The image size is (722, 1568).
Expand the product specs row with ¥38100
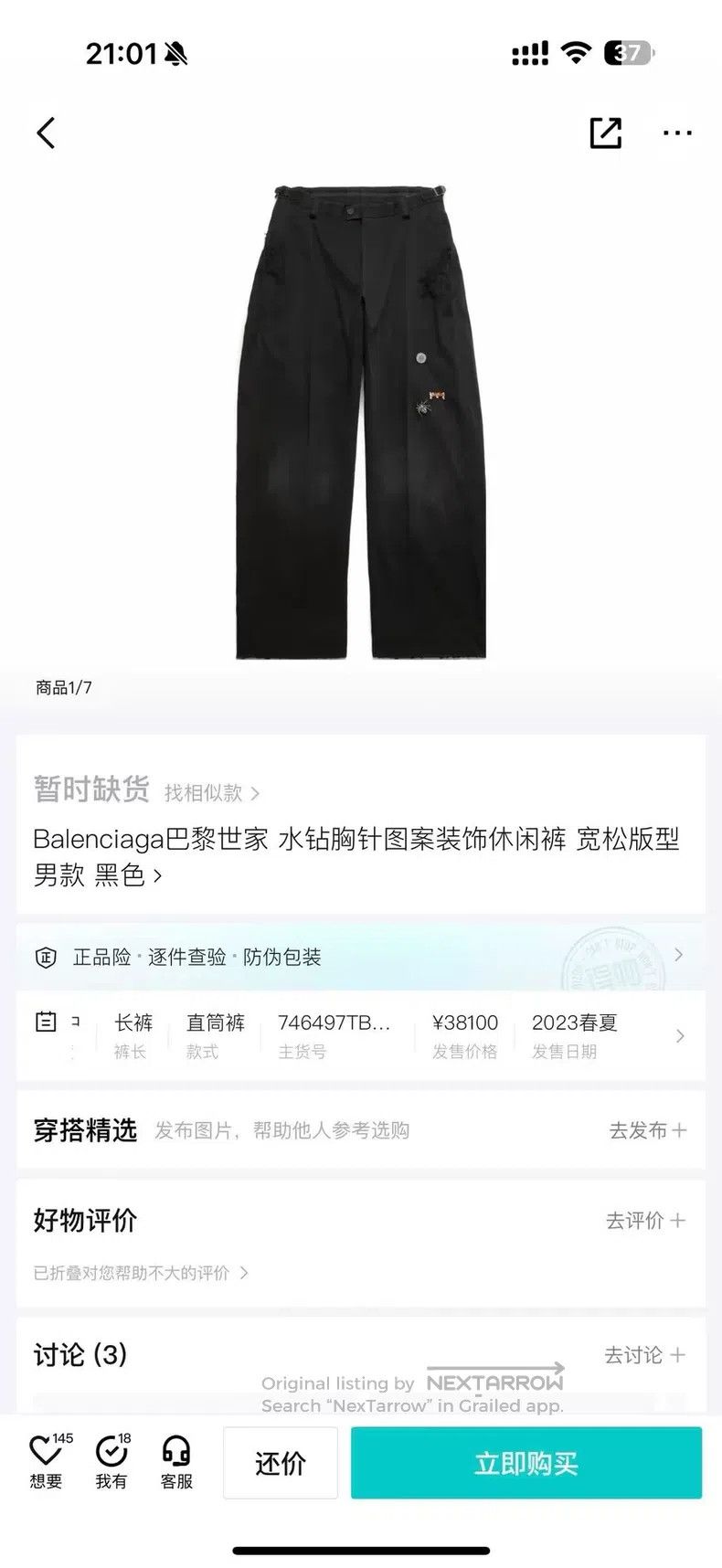click(x=361, y=1035)
